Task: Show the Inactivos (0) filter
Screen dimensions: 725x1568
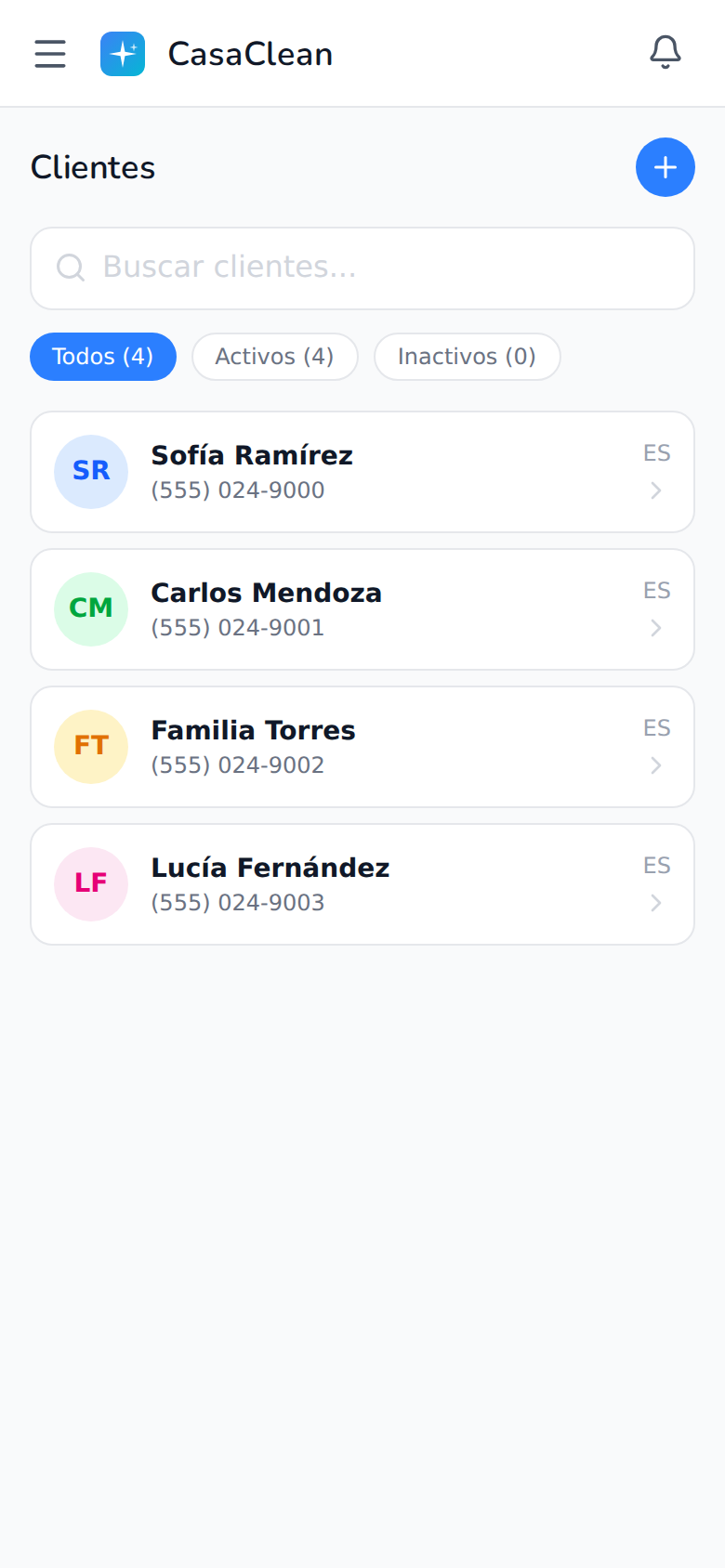Action: click(x=468, y=357)
